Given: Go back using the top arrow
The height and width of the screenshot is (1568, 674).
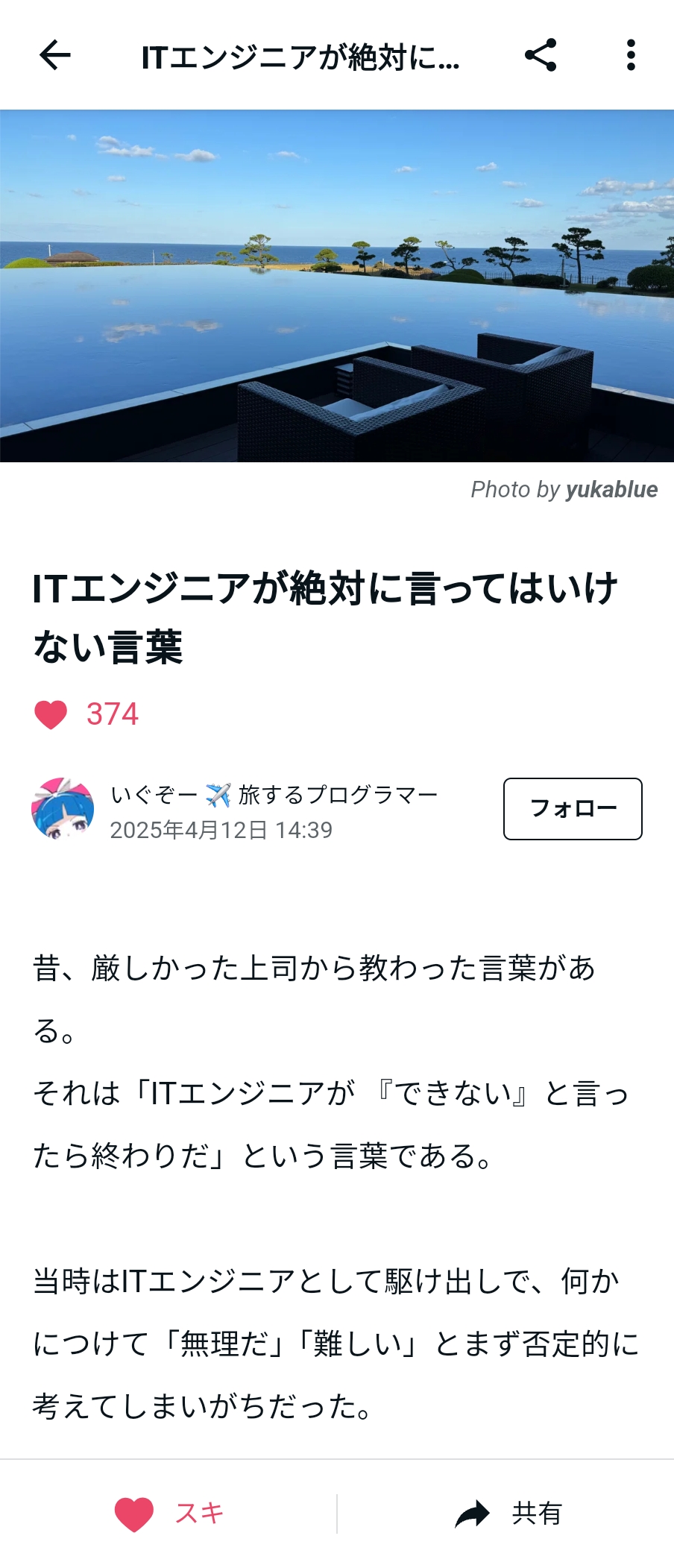Looking at the screenshot, I should (x=54, y=55).
